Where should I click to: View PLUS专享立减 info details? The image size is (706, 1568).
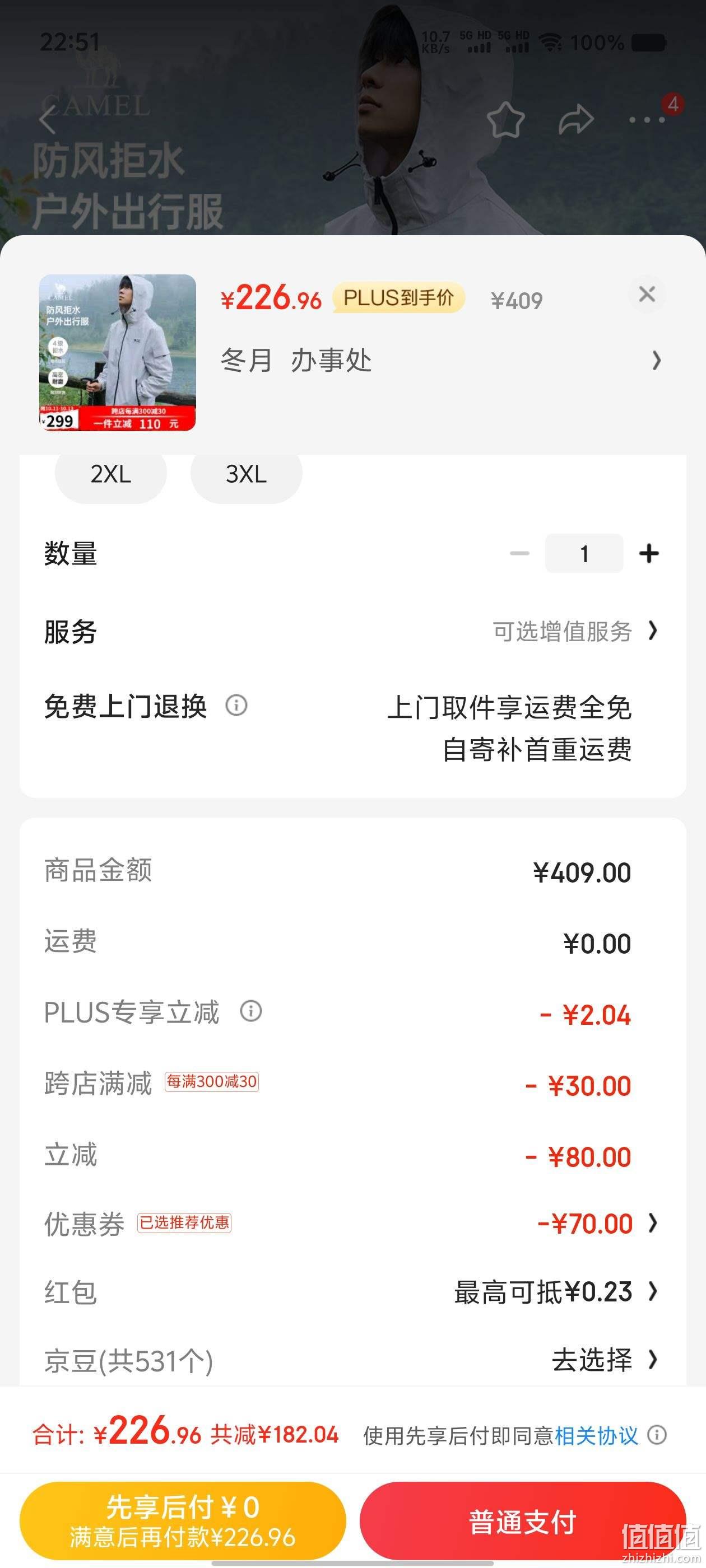pyautogui.click(x=251, y=1011)
